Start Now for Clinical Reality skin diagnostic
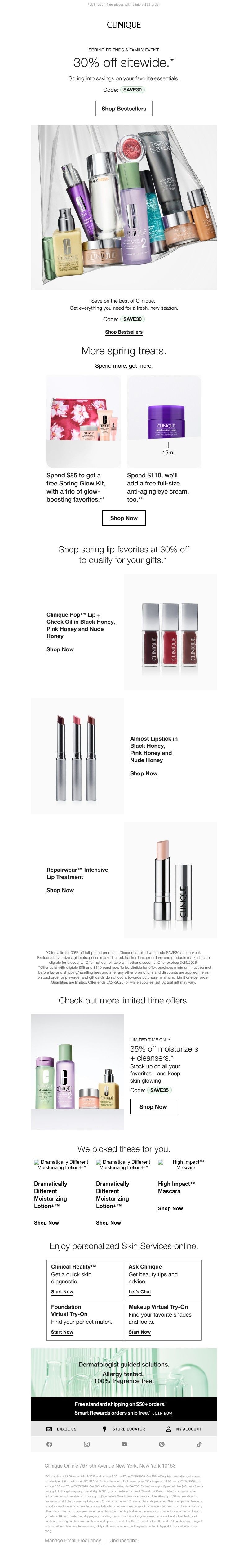 point(62,1292)
